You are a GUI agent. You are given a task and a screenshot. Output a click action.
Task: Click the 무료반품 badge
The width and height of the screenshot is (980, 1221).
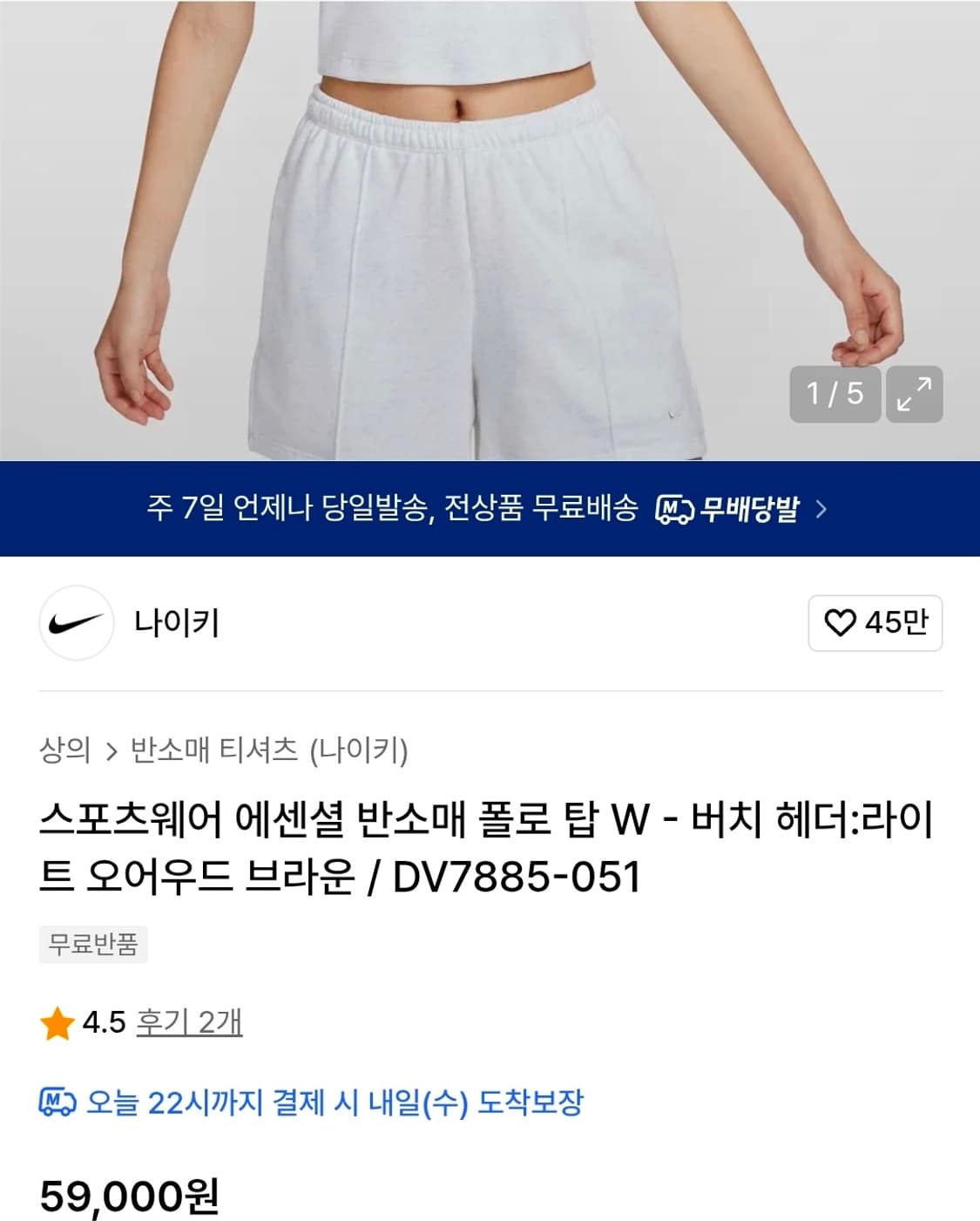(92, 946)
